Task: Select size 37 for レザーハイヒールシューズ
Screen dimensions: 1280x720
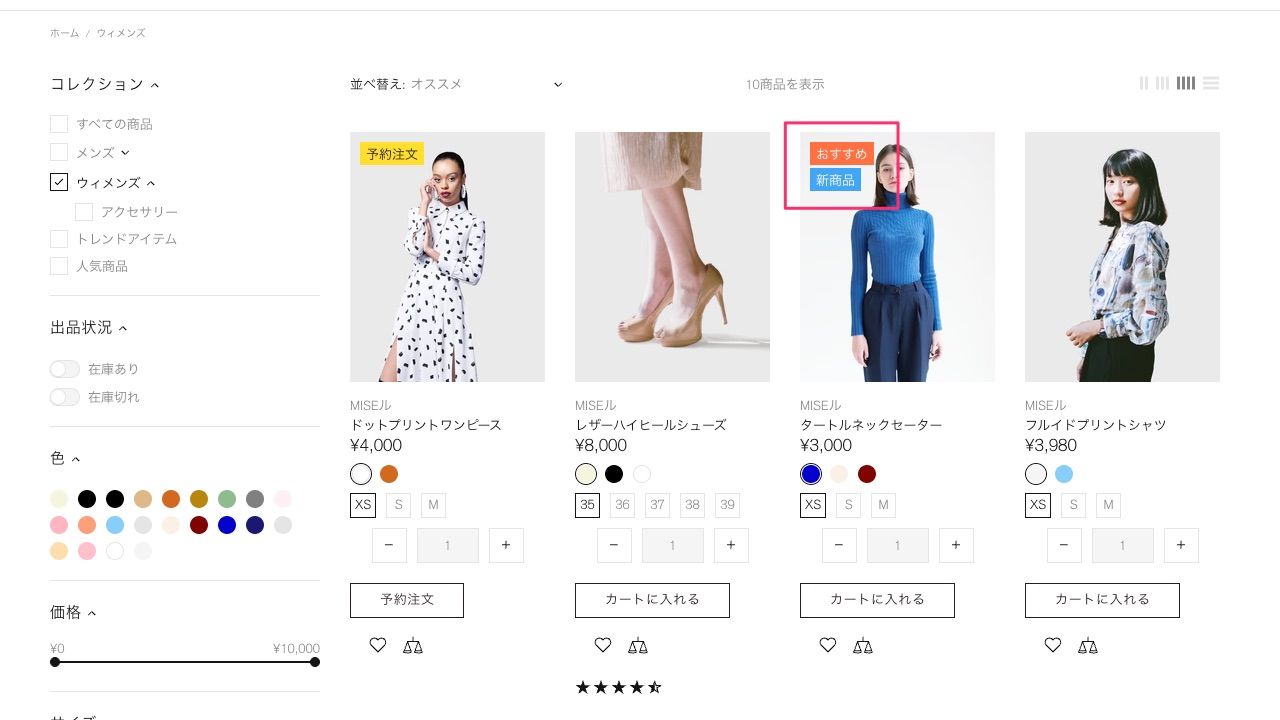Action: [x=657, y=505]
